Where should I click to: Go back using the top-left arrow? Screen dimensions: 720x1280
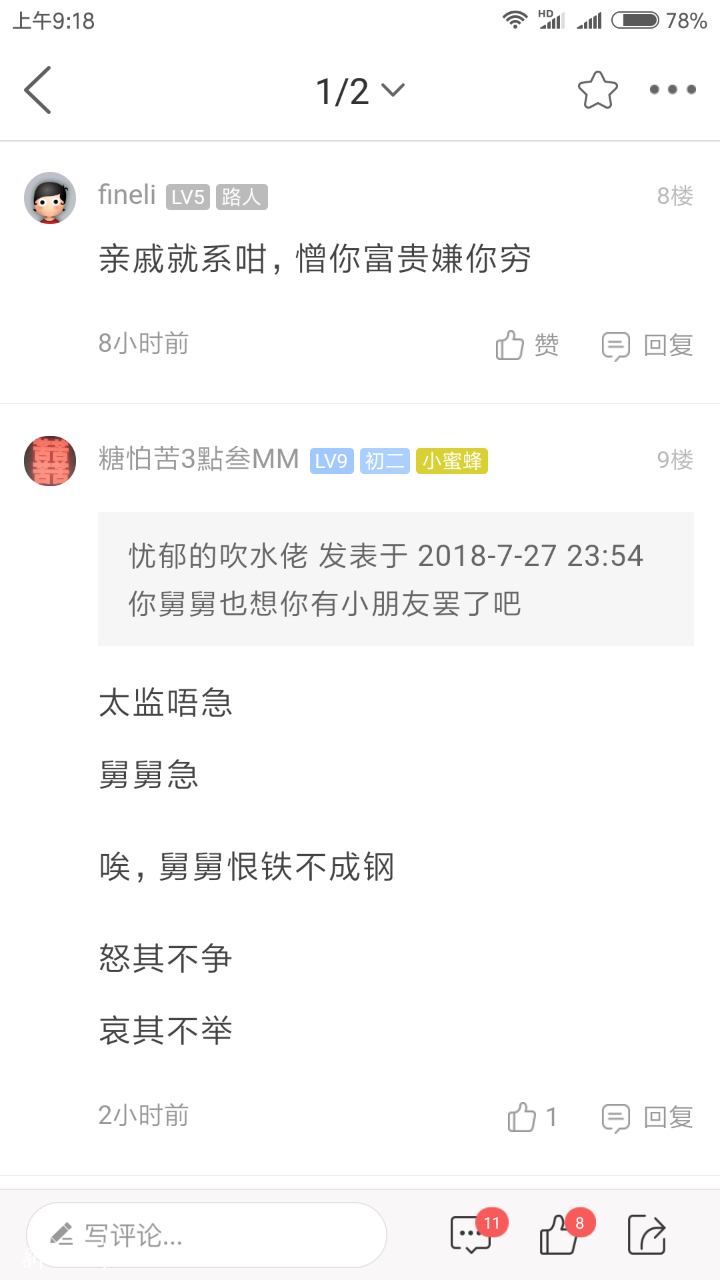click(x=38, y=91)
